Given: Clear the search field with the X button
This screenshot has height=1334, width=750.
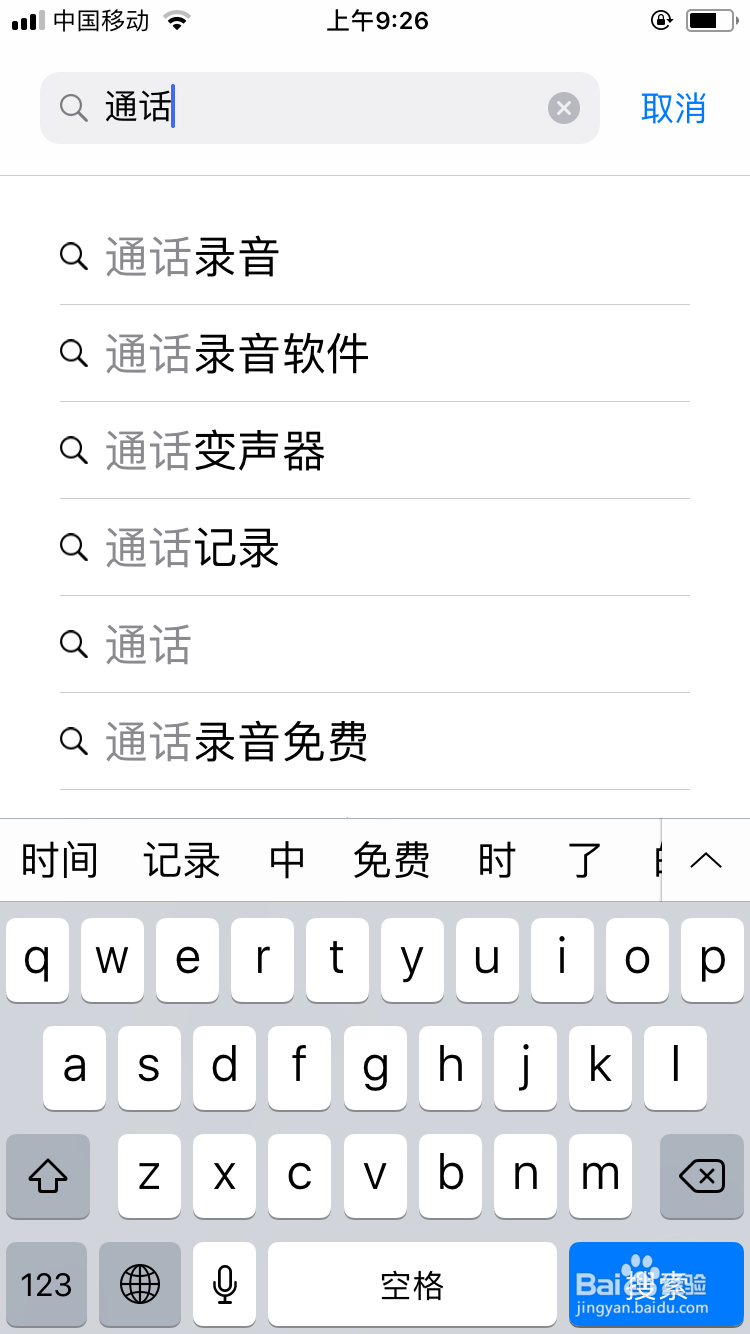Looking at the screenshot, I should pyautogui.click(x=563, y=107).
